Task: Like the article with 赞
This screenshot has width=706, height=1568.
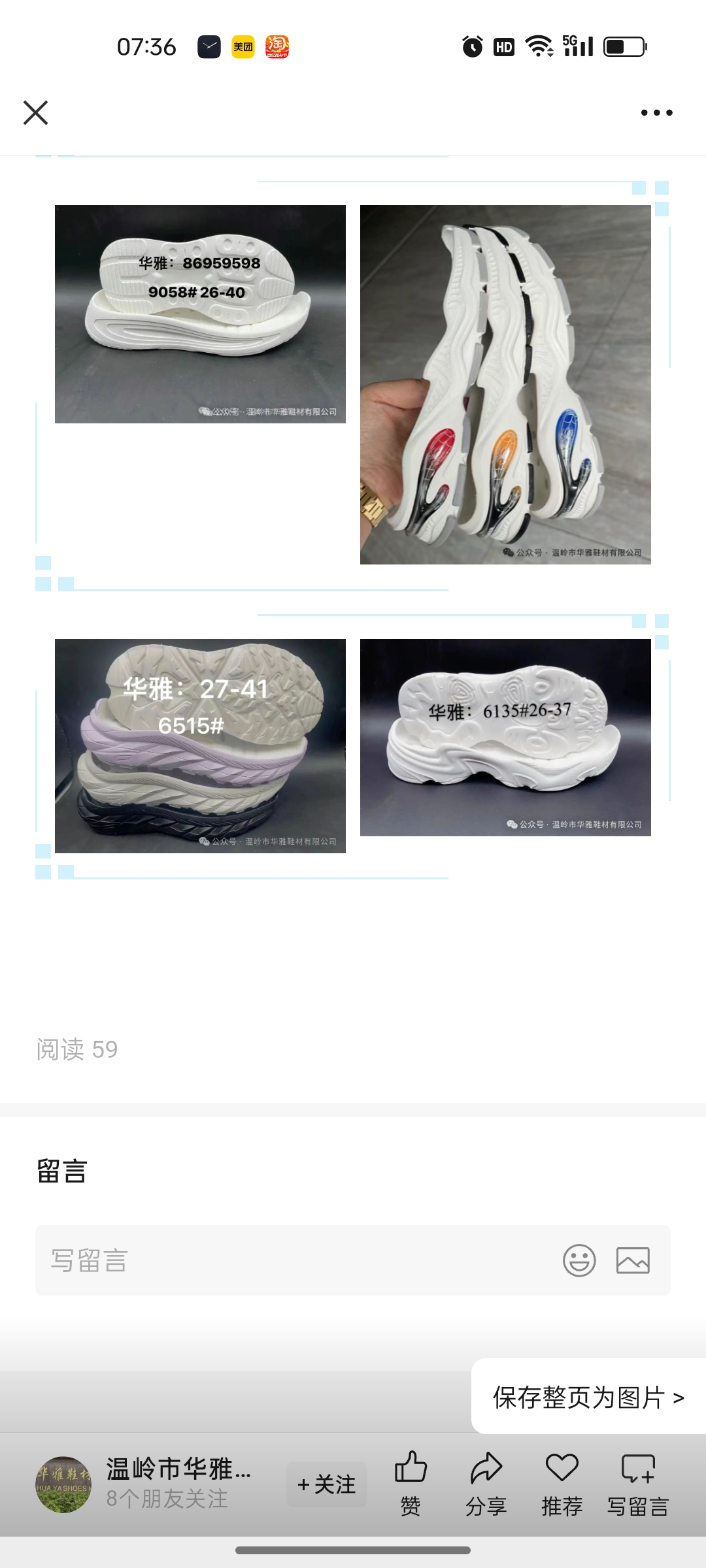Action: pos(411,1484)
